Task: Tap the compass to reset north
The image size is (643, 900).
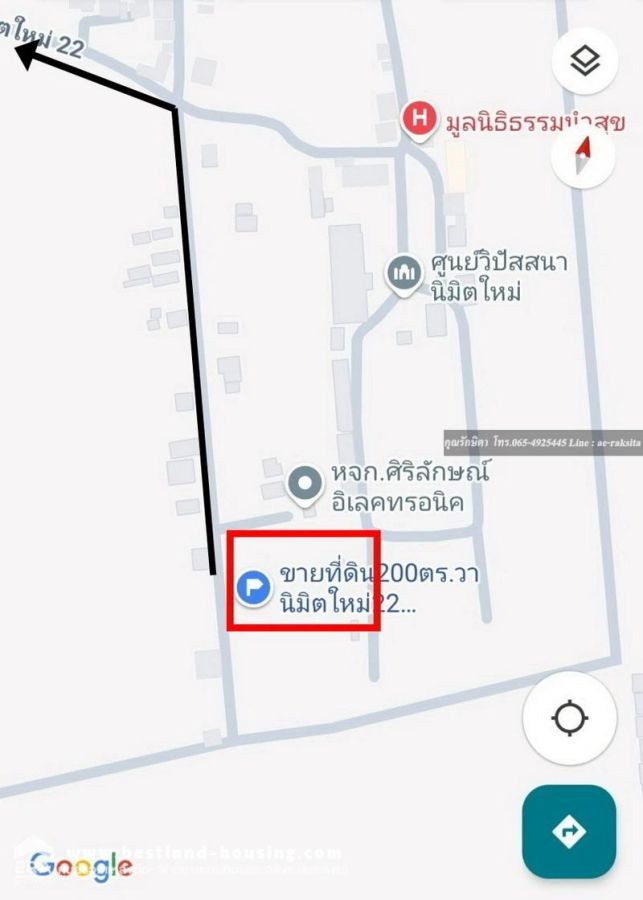Action: click(x=585, y=156)
